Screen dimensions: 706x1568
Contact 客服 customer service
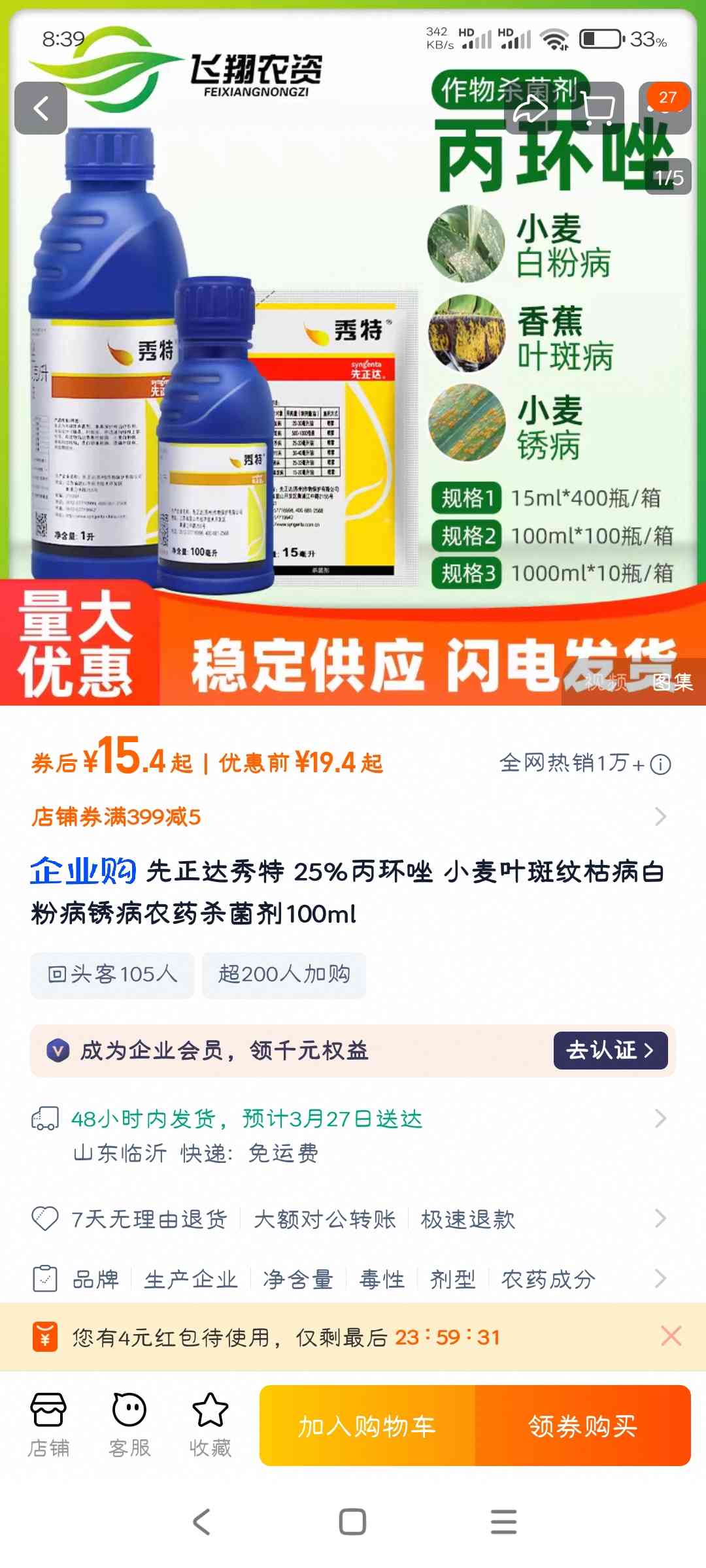129,1425
